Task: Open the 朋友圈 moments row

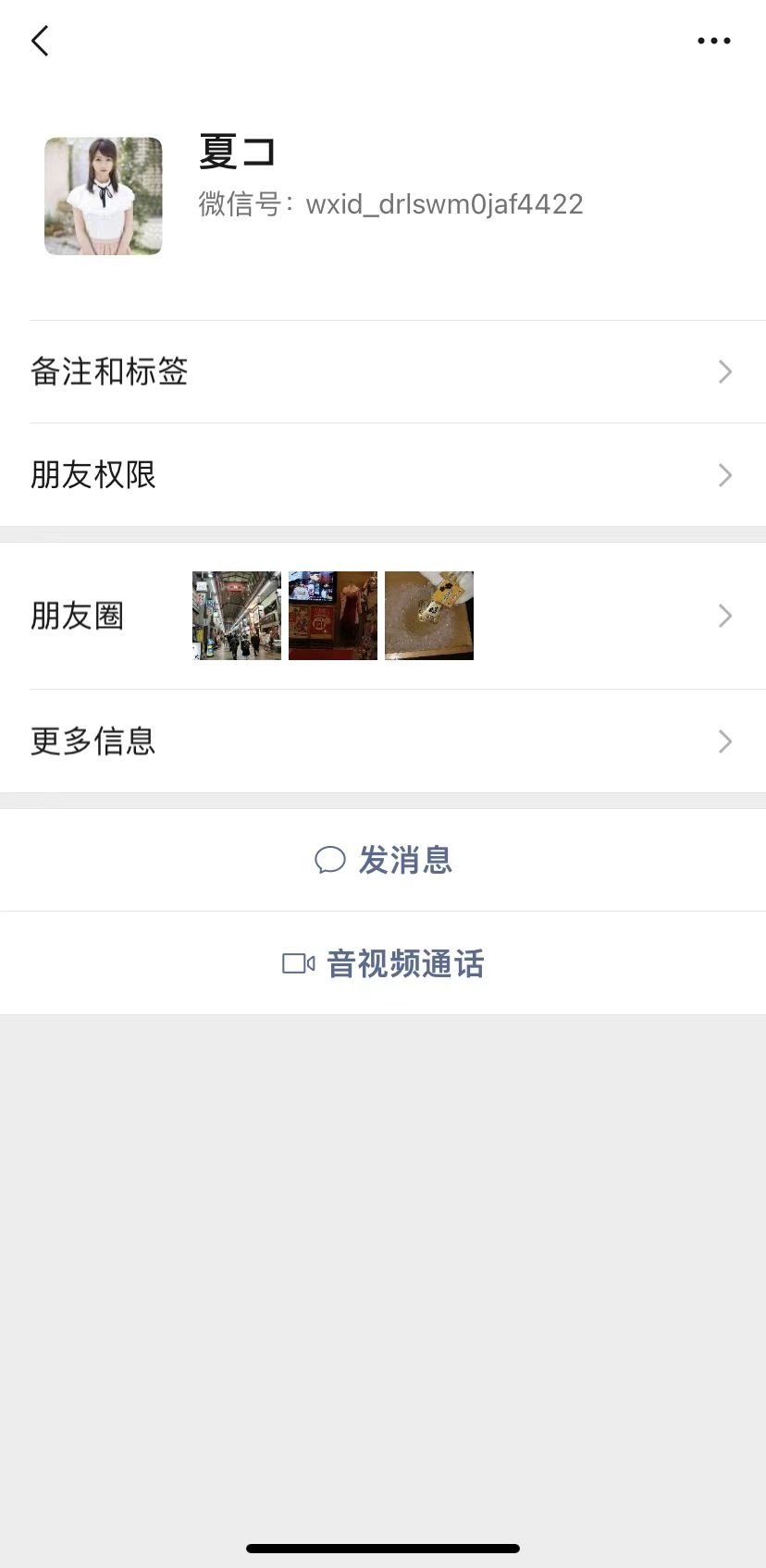Action: coord(383,616)
